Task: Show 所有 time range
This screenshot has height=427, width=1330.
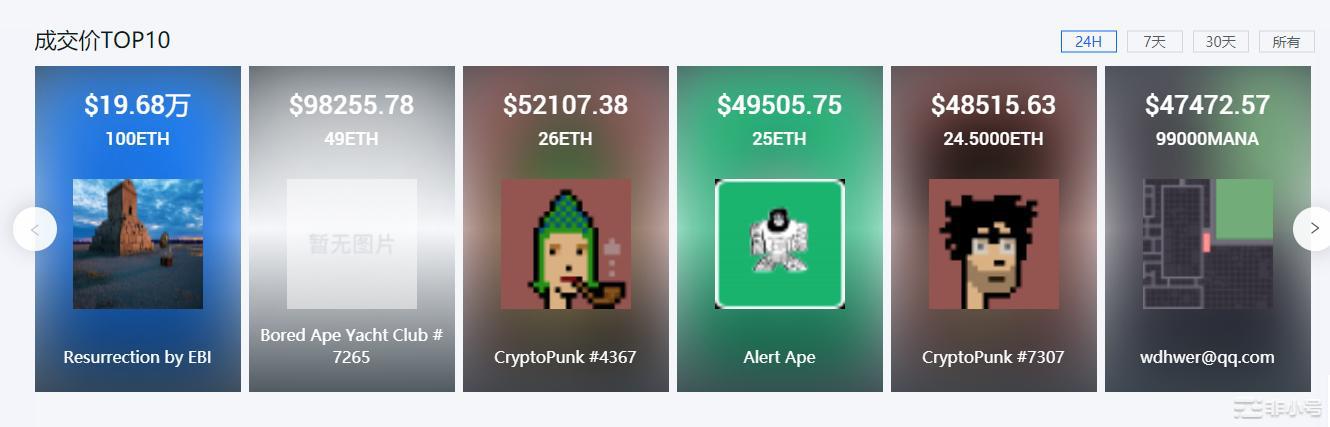Action: click(1286, 41)
